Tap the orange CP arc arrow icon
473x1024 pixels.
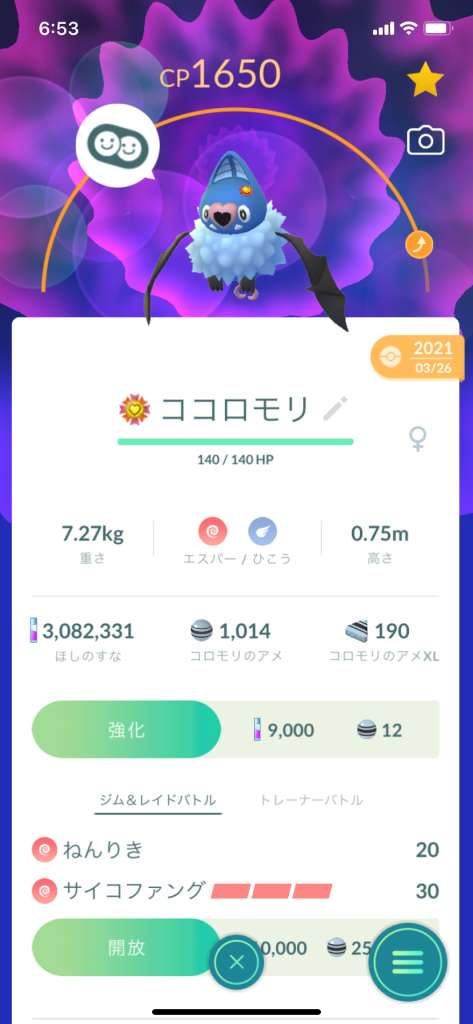coord(418,246)
